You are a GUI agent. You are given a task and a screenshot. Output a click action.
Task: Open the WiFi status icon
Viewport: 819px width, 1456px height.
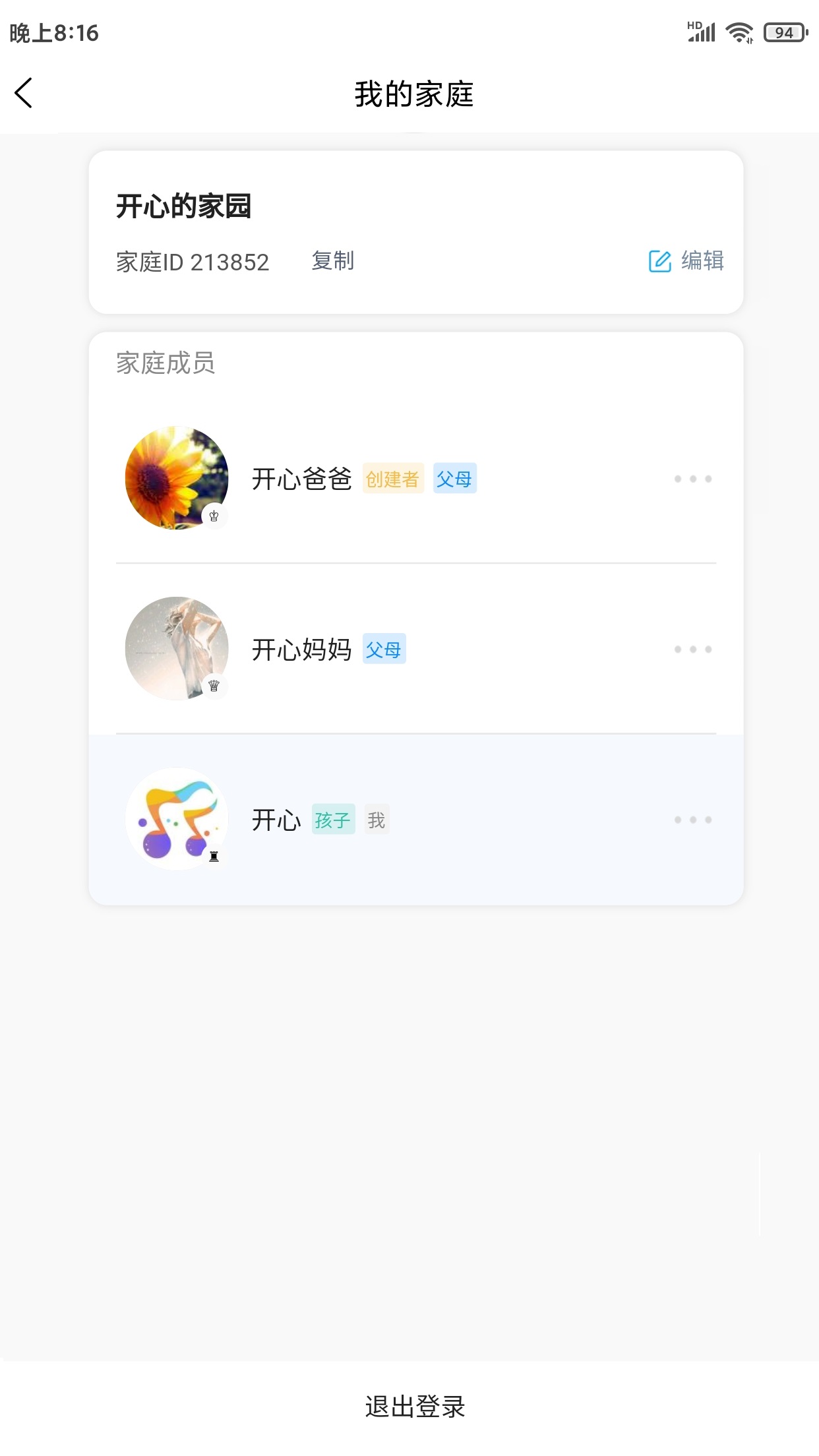pos(739,32)
